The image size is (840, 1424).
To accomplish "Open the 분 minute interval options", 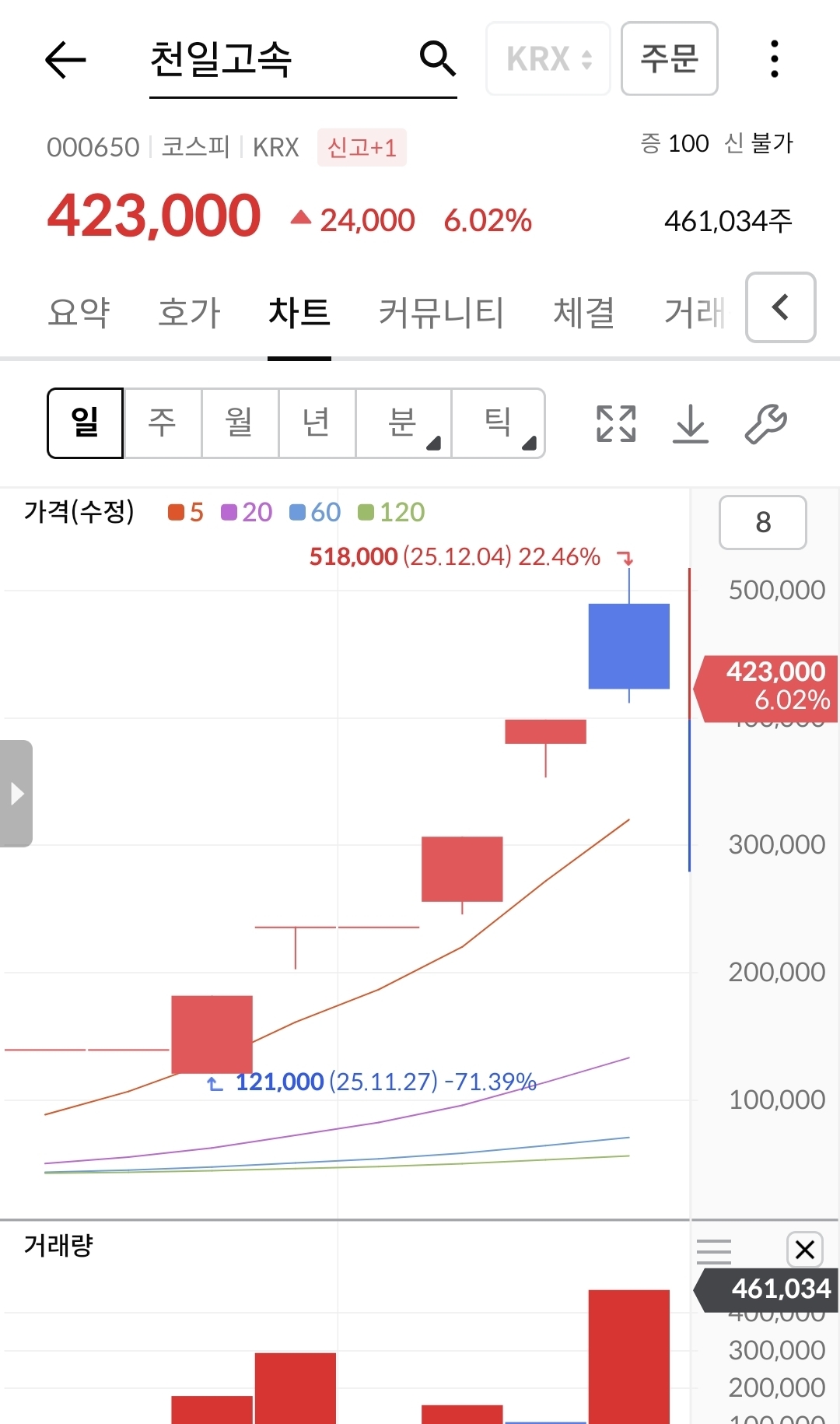I will (403, 423).
